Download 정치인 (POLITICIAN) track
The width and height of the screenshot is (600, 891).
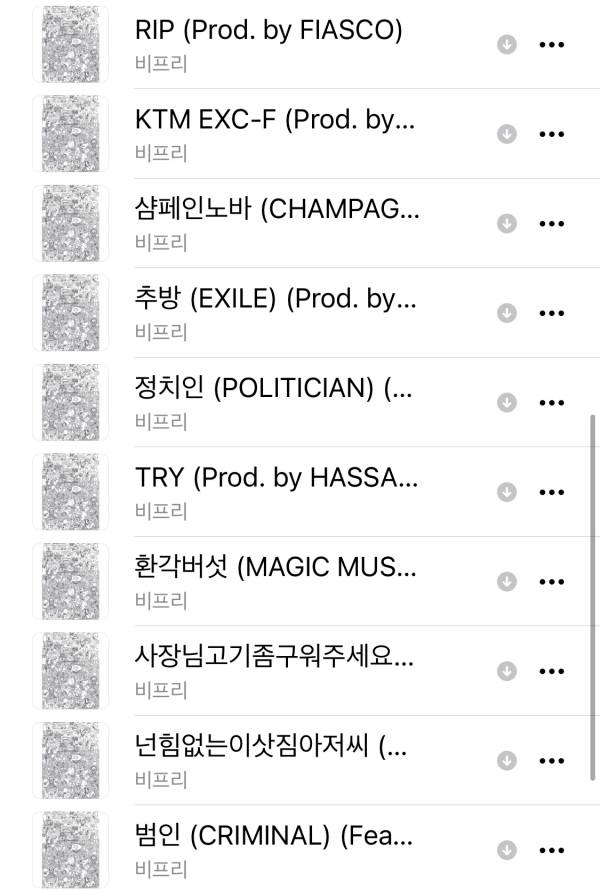point(507,402)
